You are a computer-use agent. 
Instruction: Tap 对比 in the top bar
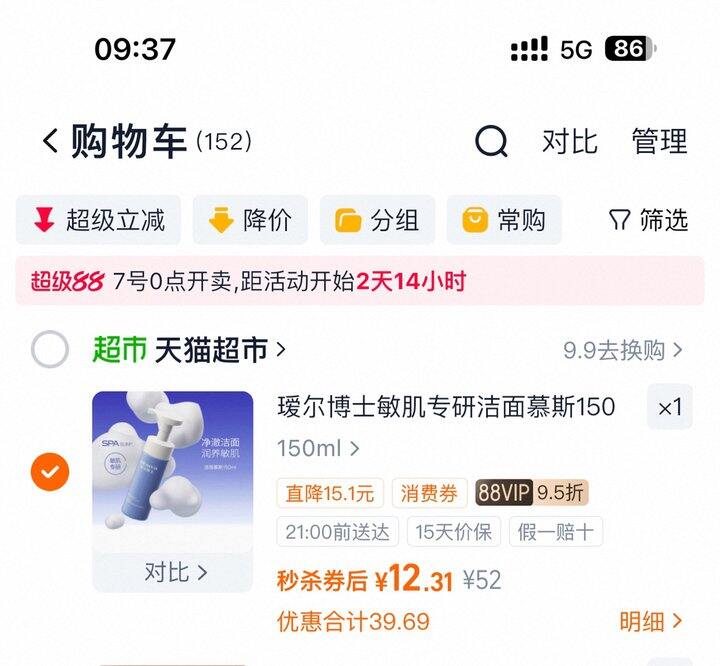[x=569, y=142]
